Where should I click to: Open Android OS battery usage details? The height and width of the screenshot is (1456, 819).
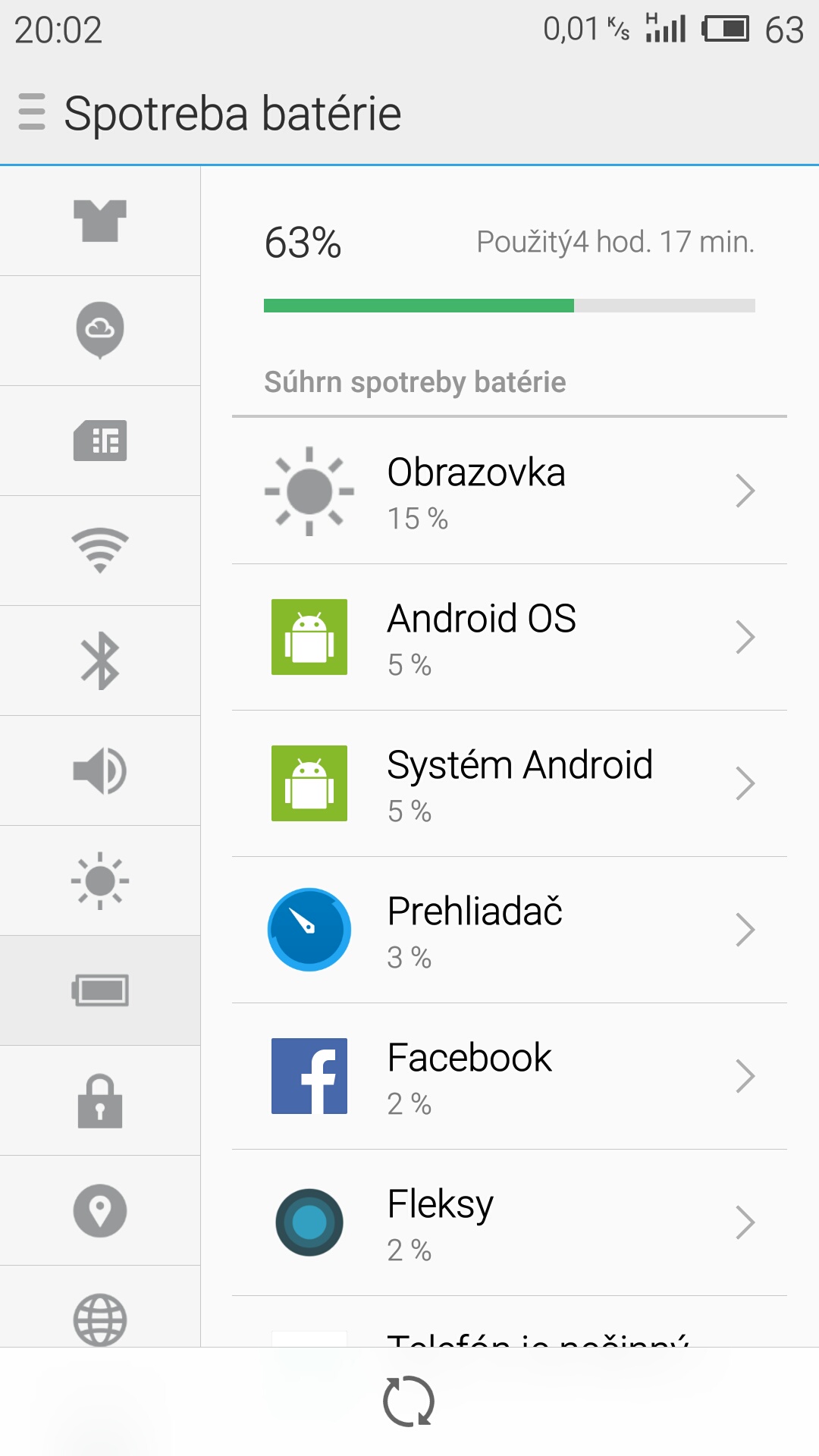click(509, 637)
